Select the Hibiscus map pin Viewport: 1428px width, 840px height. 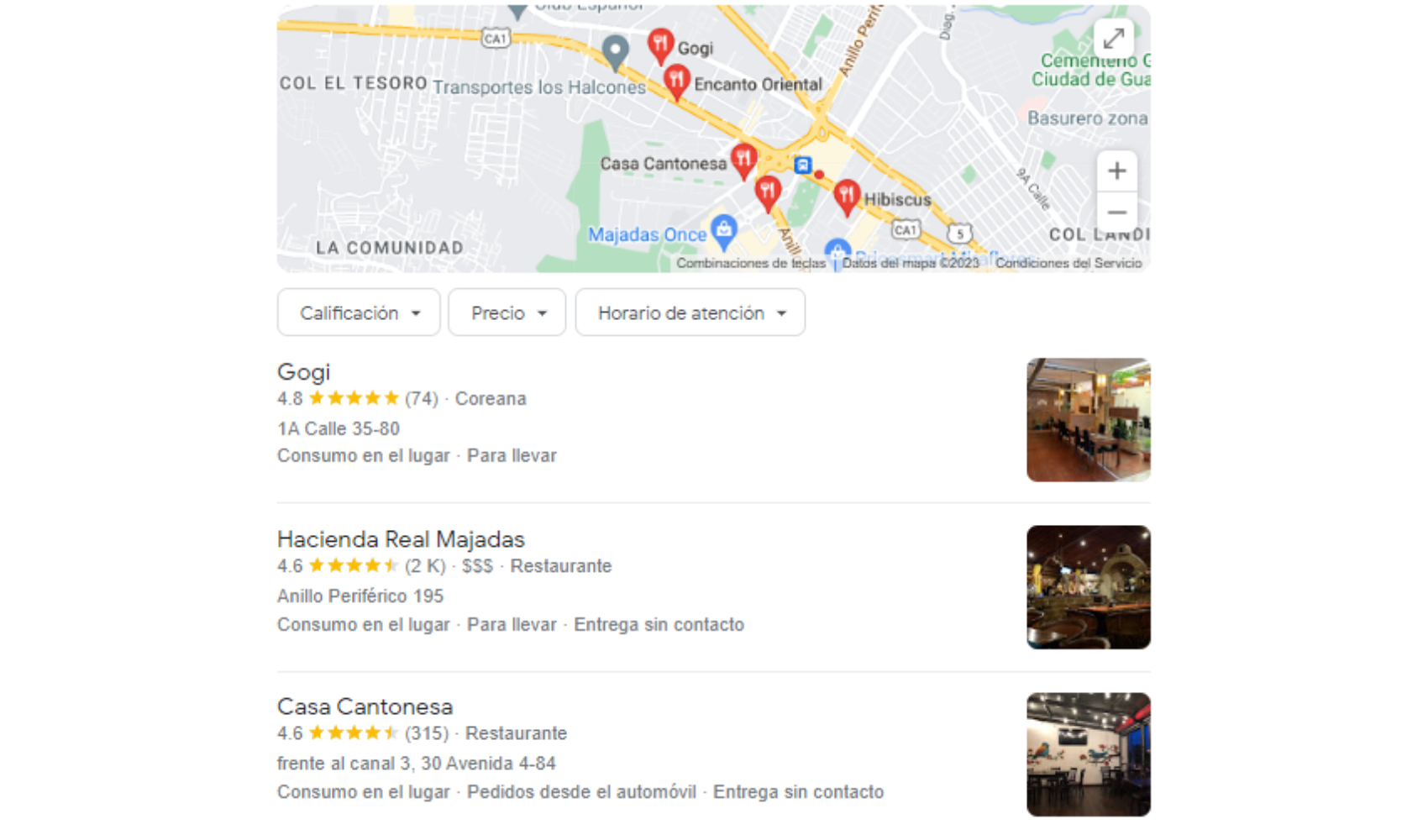click(x=846, y=196)
